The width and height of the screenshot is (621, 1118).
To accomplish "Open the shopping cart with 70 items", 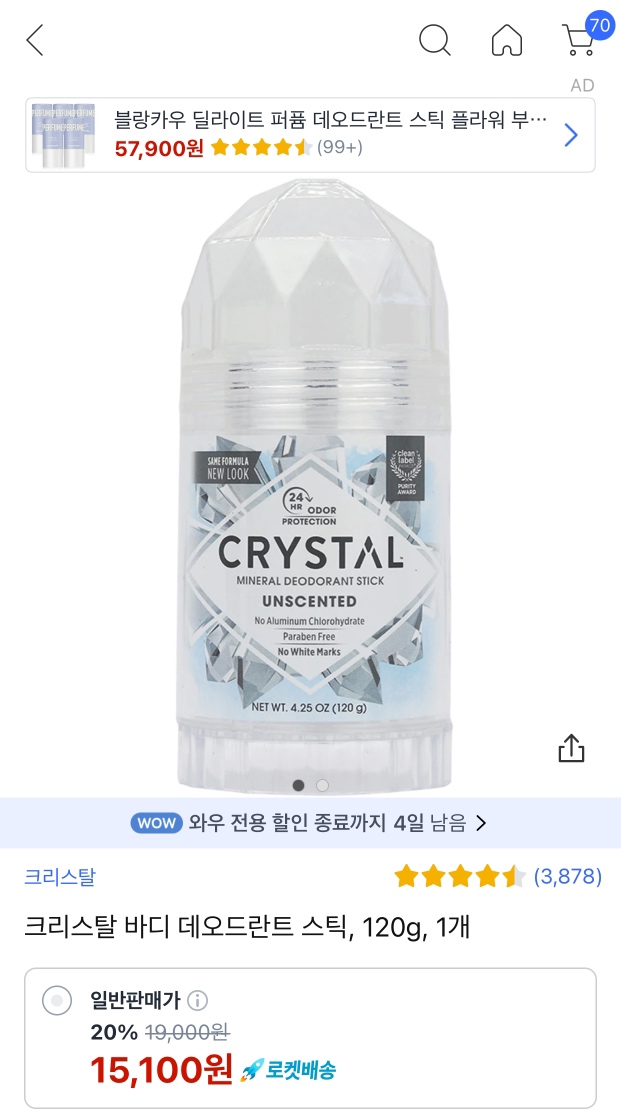I will pos(579,40).
